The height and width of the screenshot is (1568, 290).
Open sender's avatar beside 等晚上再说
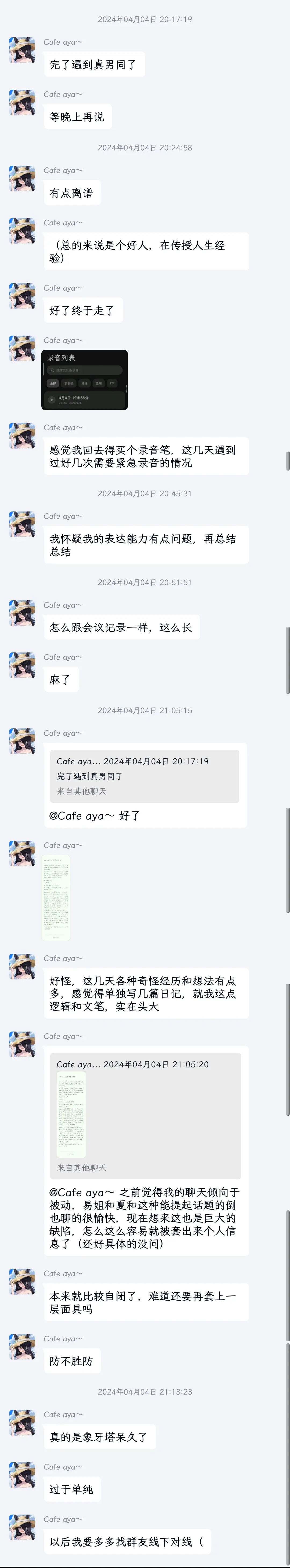22,102
